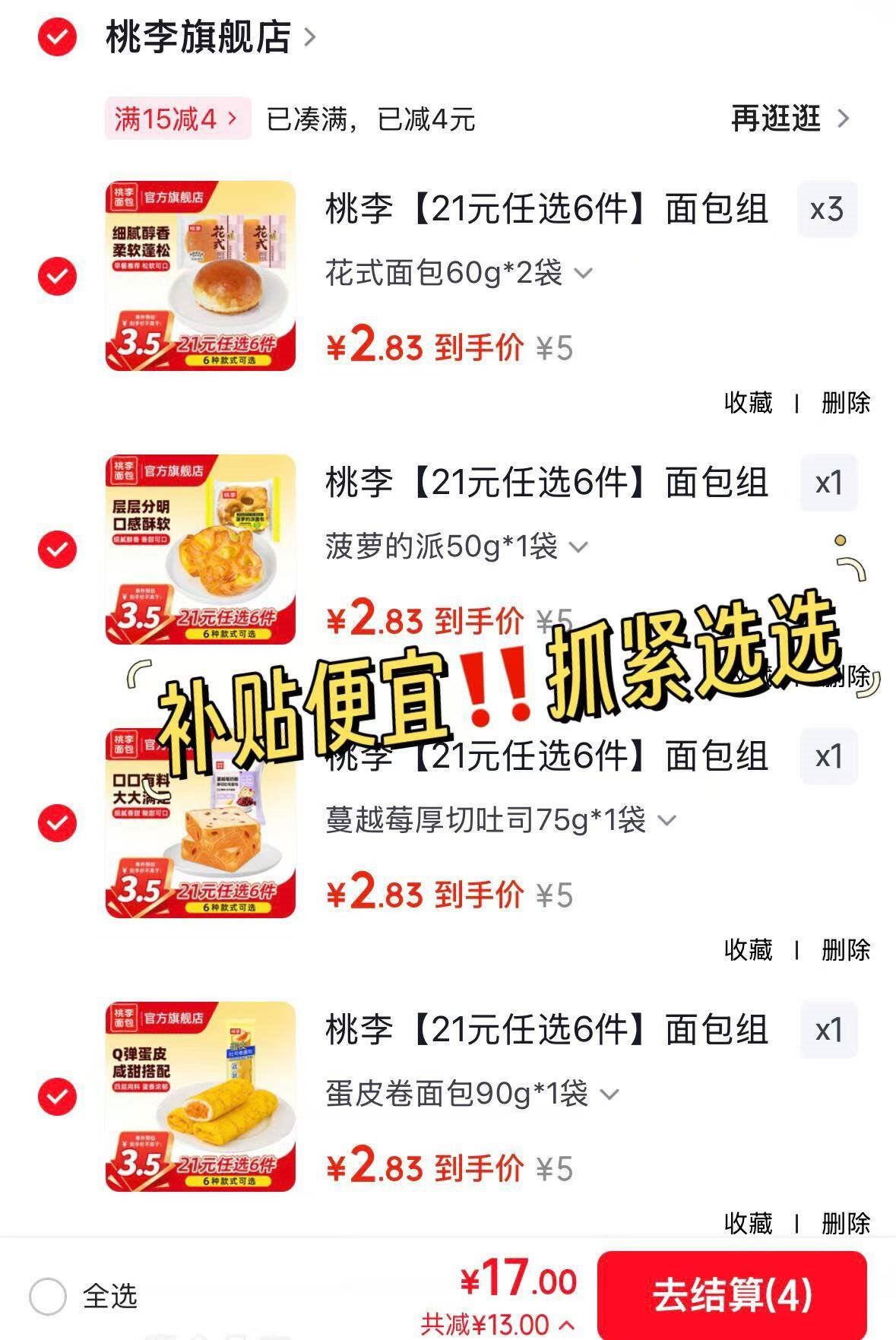
Task: Deselect the 菠萝的派50g*1袋 item
Action: 57,550
